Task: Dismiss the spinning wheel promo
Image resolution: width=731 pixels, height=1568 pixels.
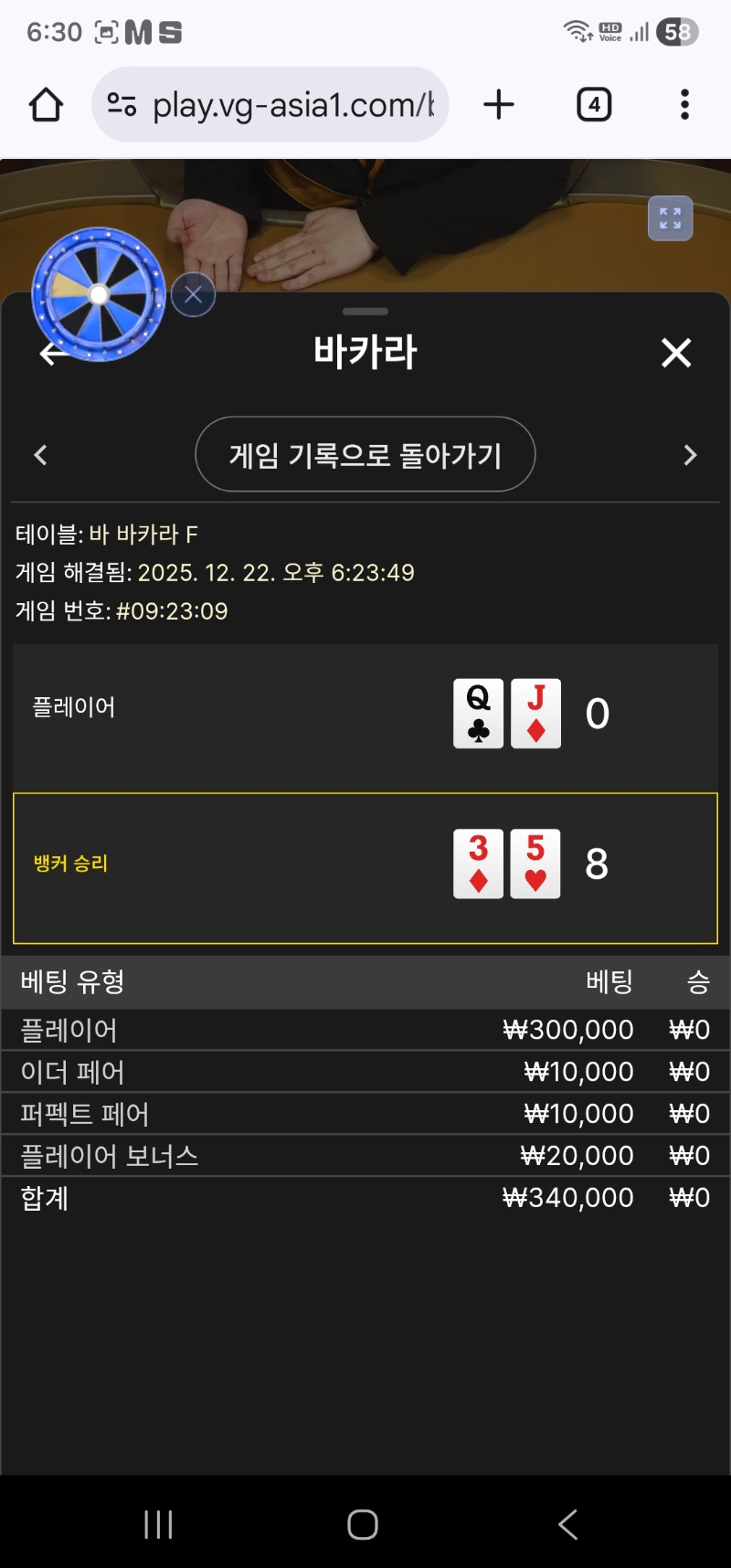Action: point(193,294)
